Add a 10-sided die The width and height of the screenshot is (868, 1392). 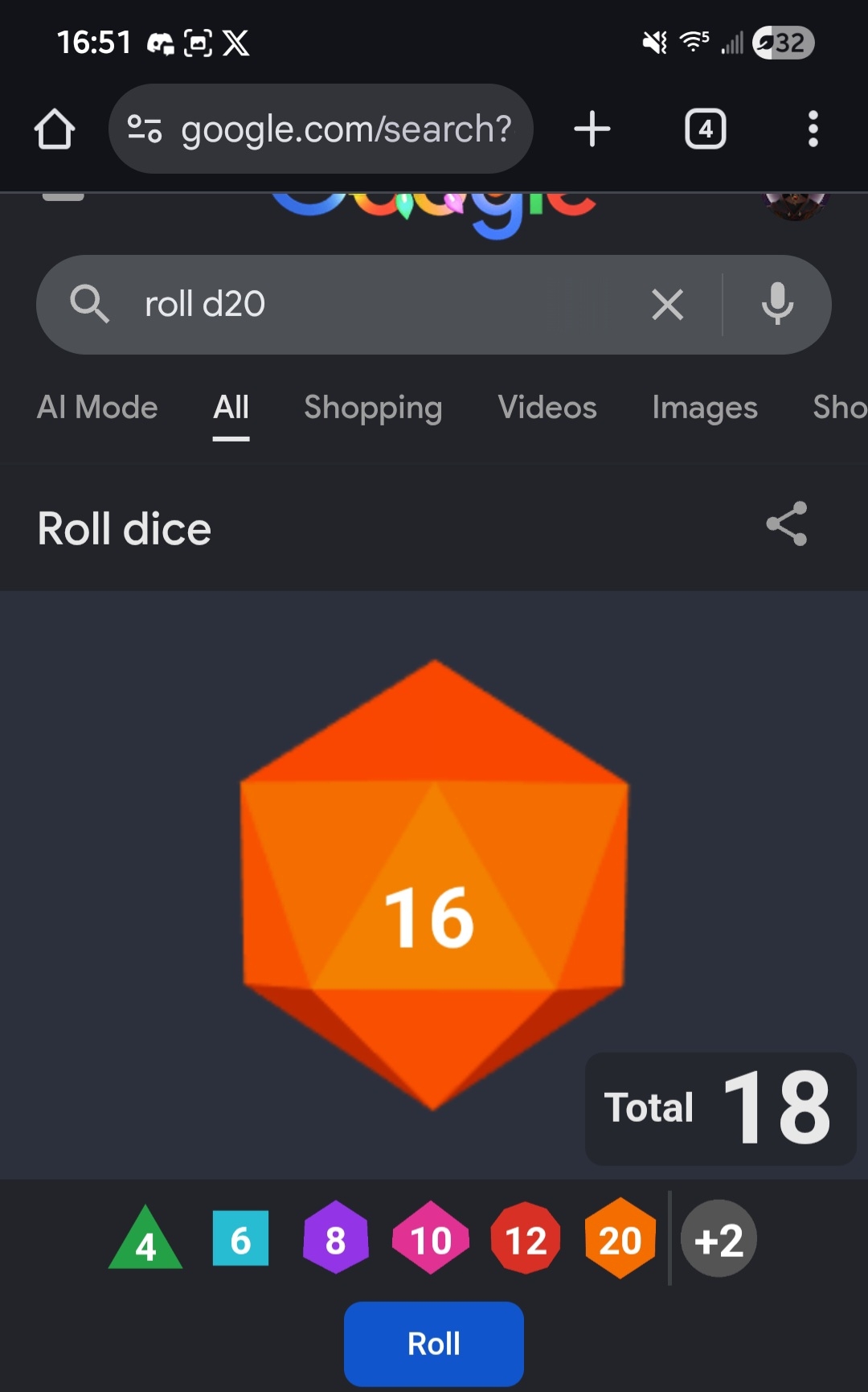(431, 1239)
